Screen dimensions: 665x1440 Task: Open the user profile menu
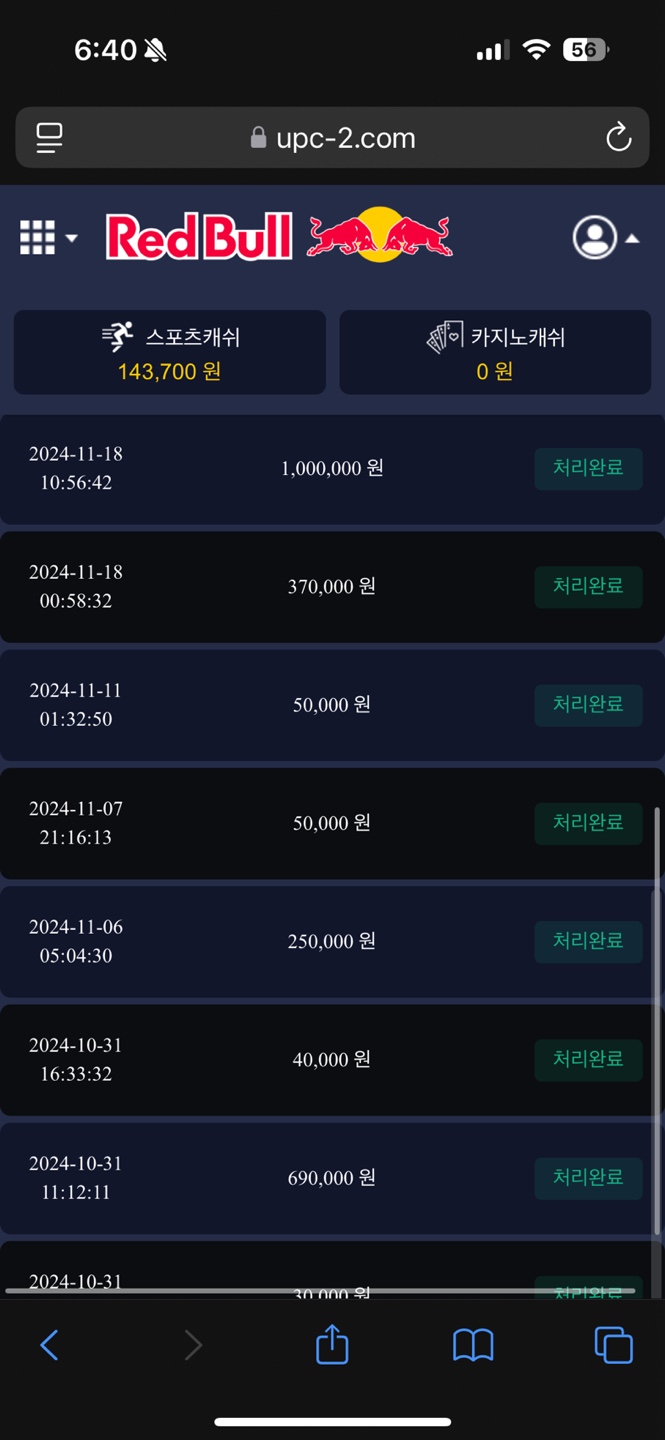(x=605, y=238)
